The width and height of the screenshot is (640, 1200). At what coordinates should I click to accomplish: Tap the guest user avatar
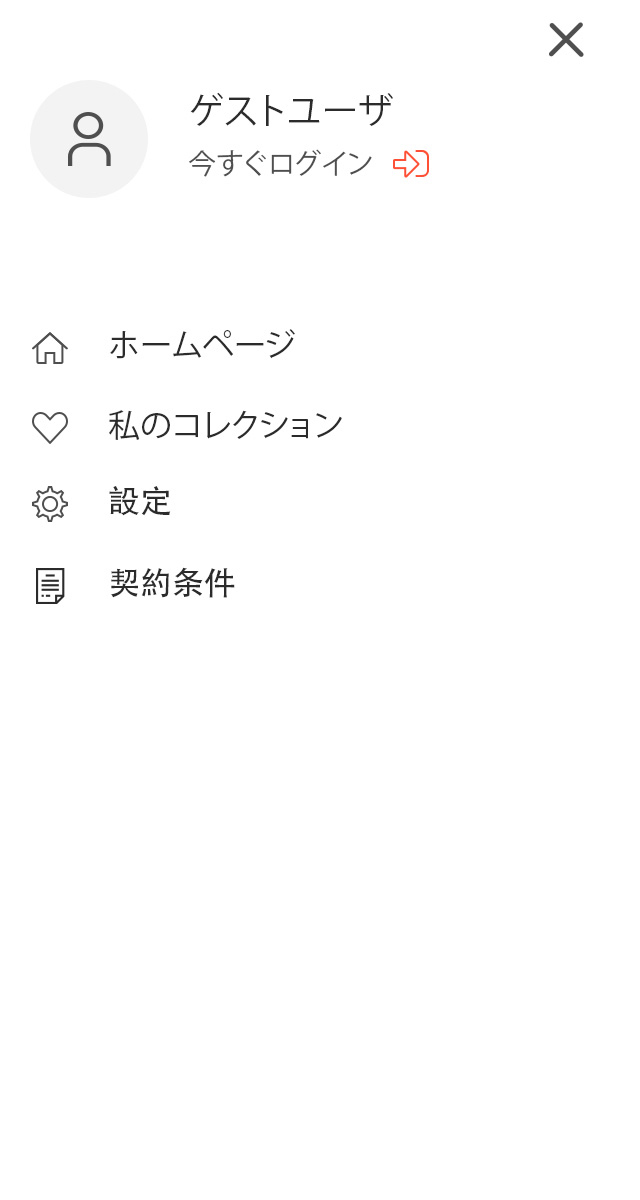click(89, 139)
